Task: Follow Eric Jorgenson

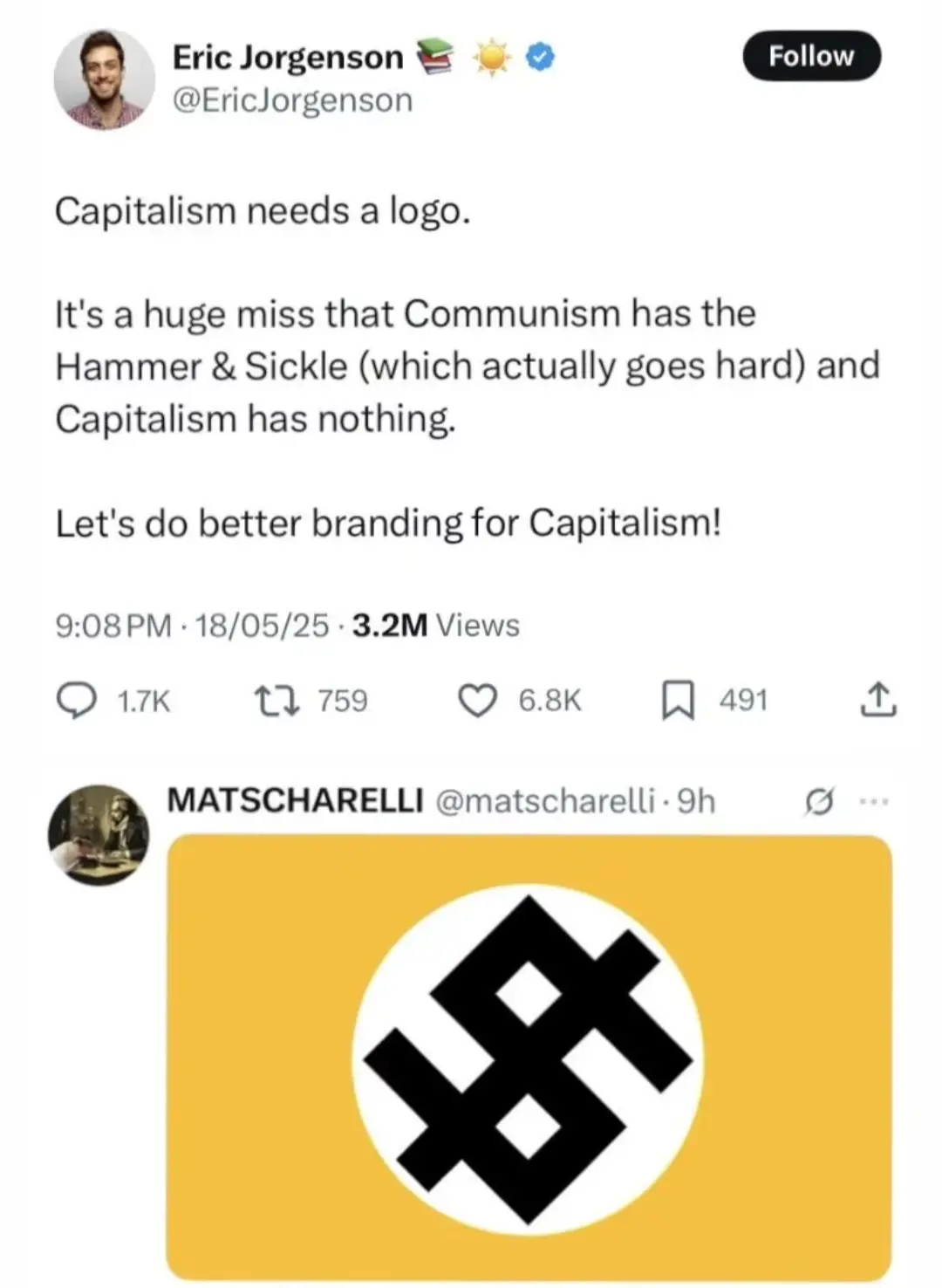Action: pyautogui.click(x=811, y=57)
